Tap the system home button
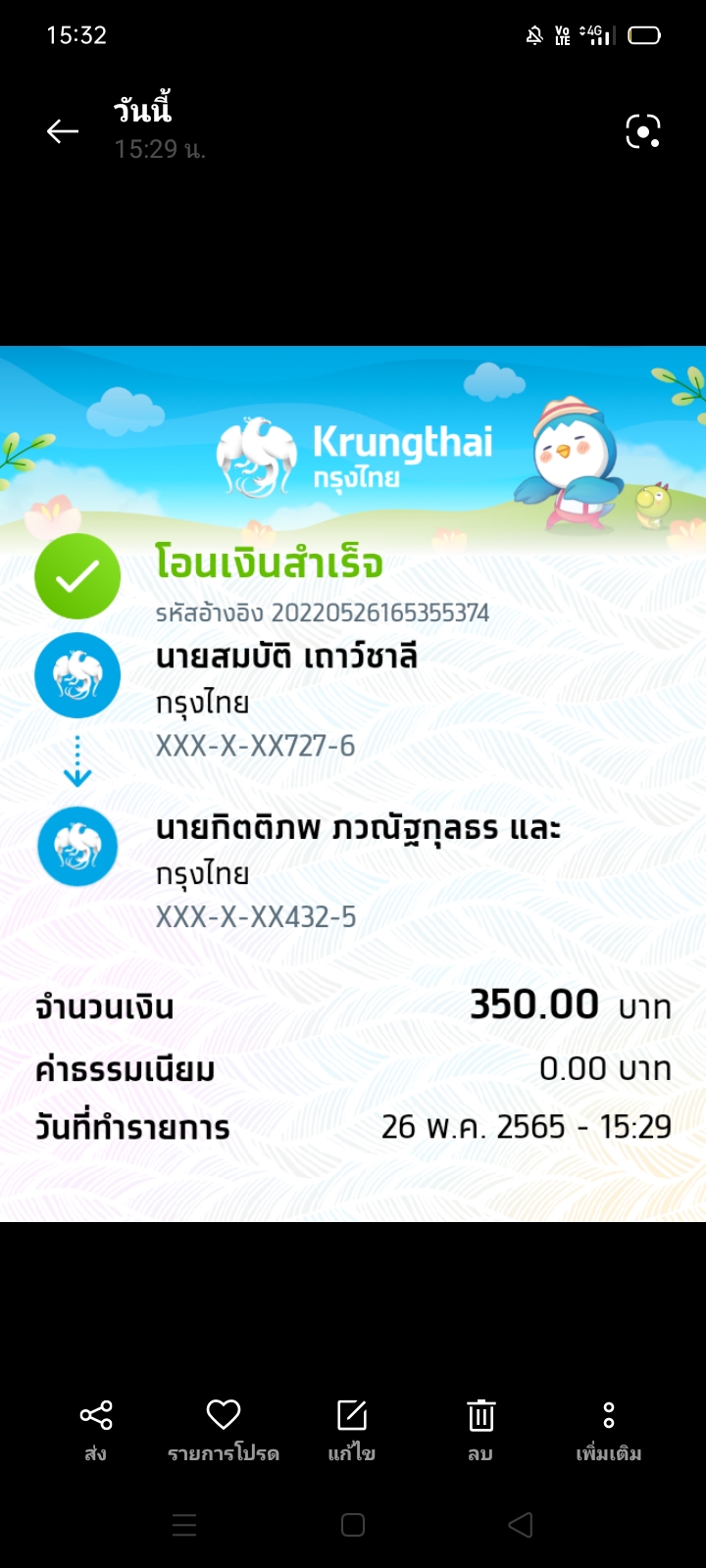Image resolution: width=706 pixels, height=1568 pixels. [353, 1525]
